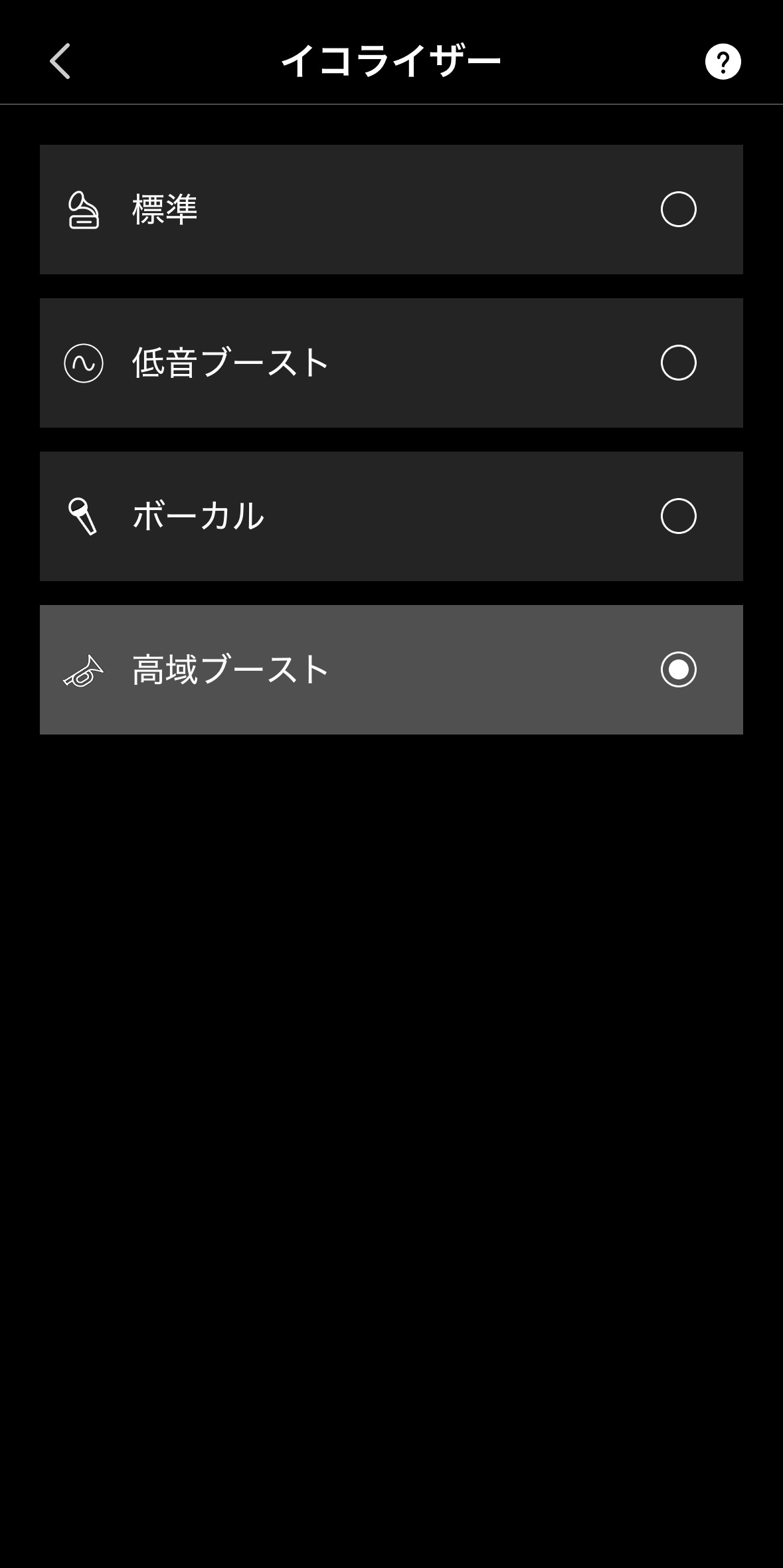Click the microphone icon beside ボーカル
The image size is (783, 1568).
point(82,515)
